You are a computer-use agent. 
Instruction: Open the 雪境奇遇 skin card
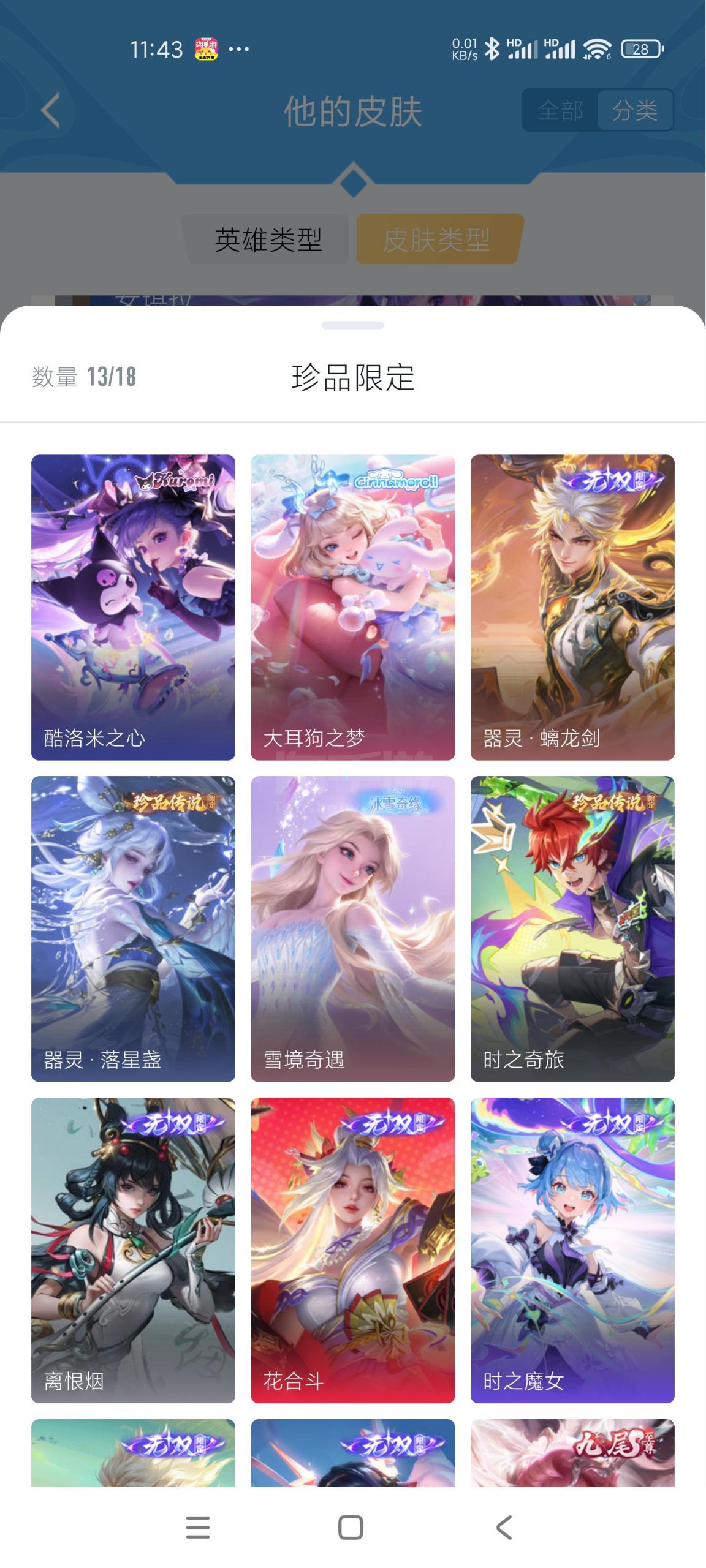(x=352, y=929)
